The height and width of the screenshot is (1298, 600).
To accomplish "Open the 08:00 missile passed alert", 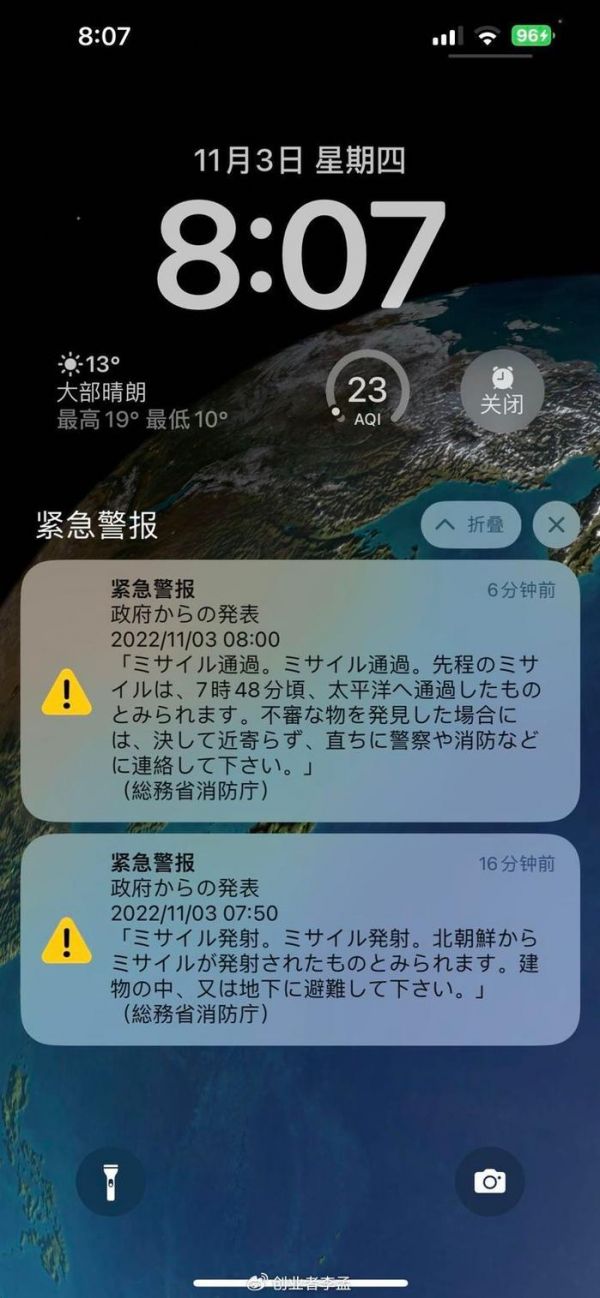I will pyautogui.click(x=300, y=691).
